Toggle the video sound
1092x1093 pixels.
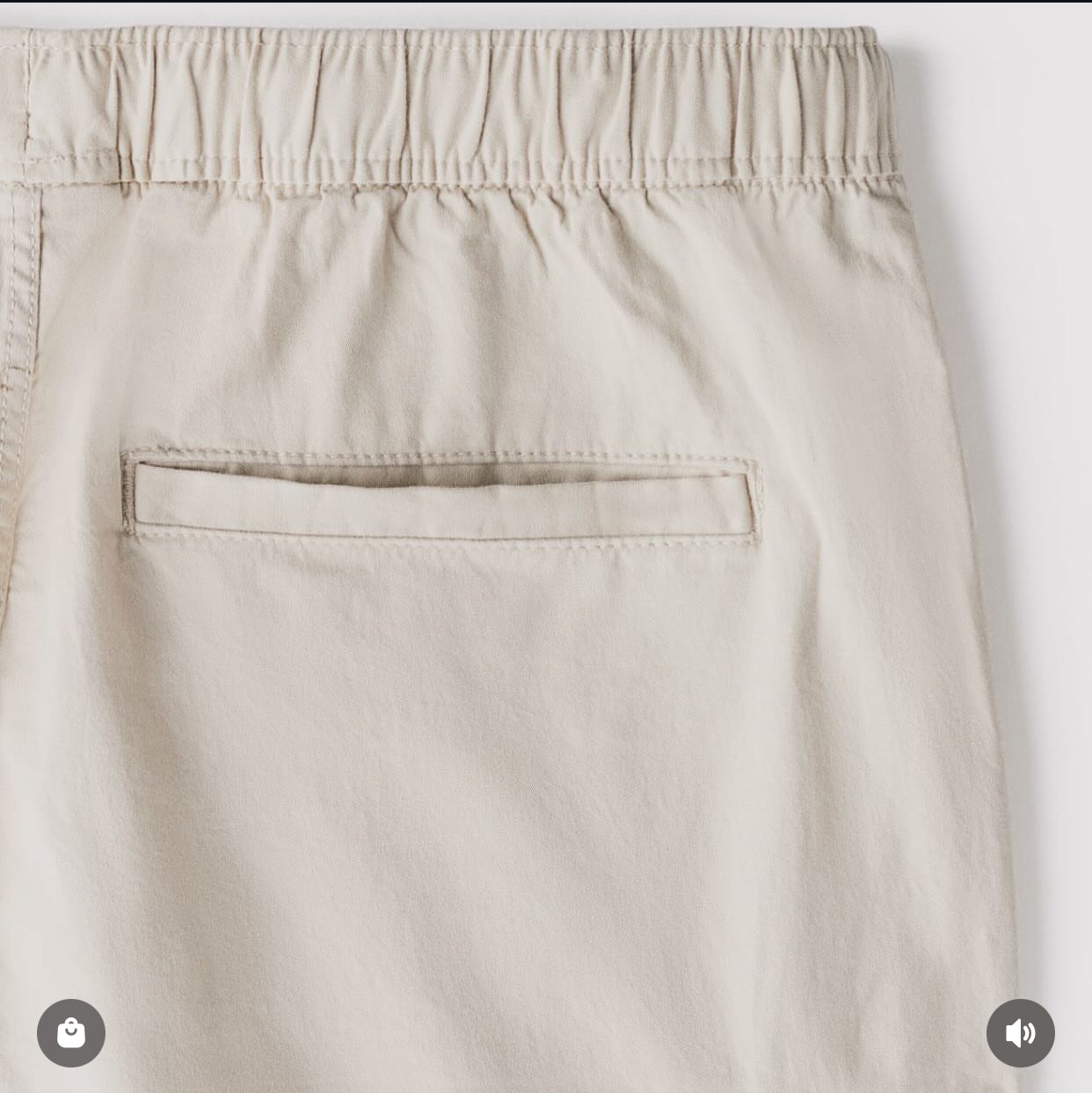1020,1033
